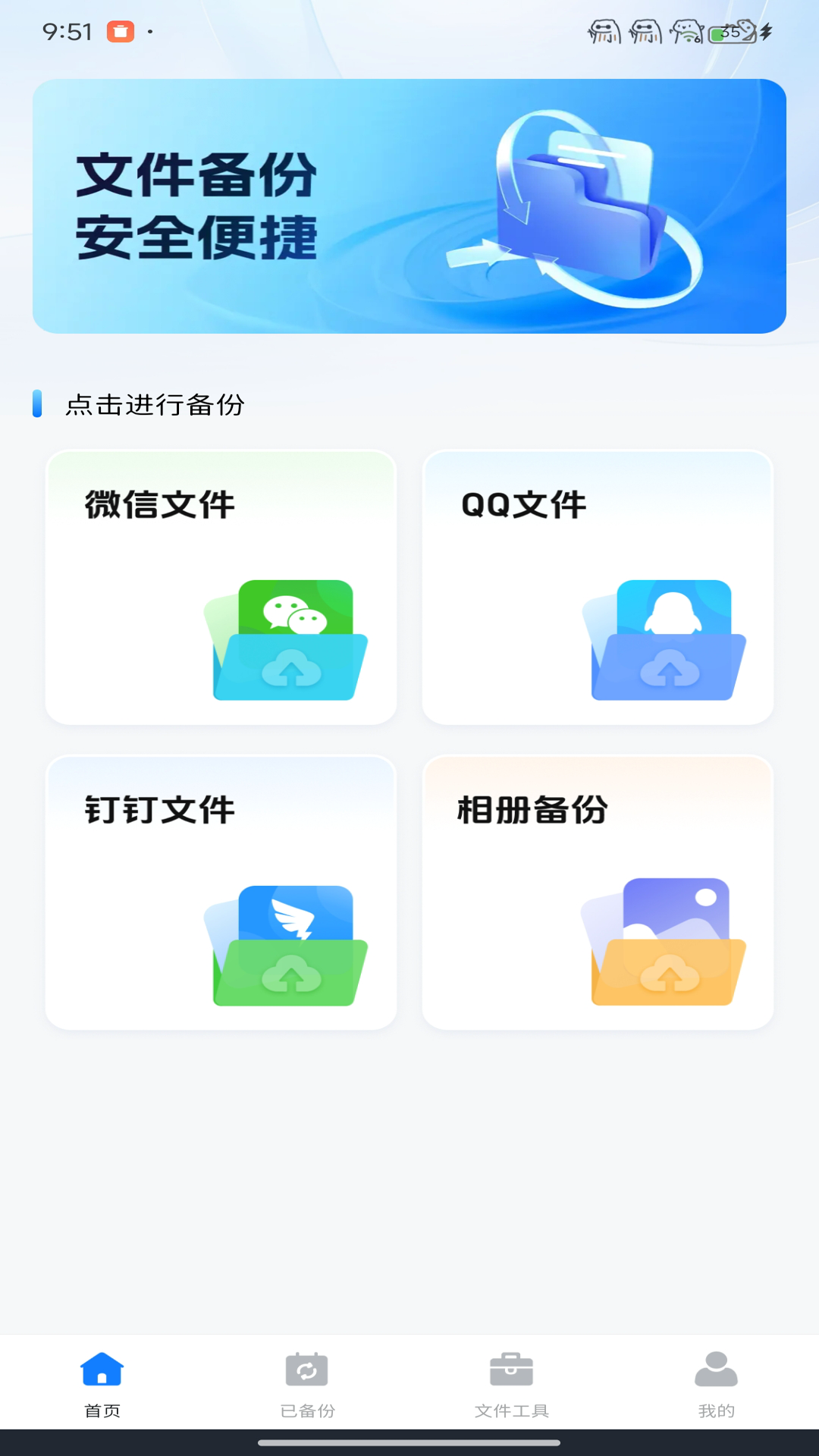The height and width of the screenshot is (1456, 819).
Task: Tap the DingTalk file backup card
Action: click(221, 891)
